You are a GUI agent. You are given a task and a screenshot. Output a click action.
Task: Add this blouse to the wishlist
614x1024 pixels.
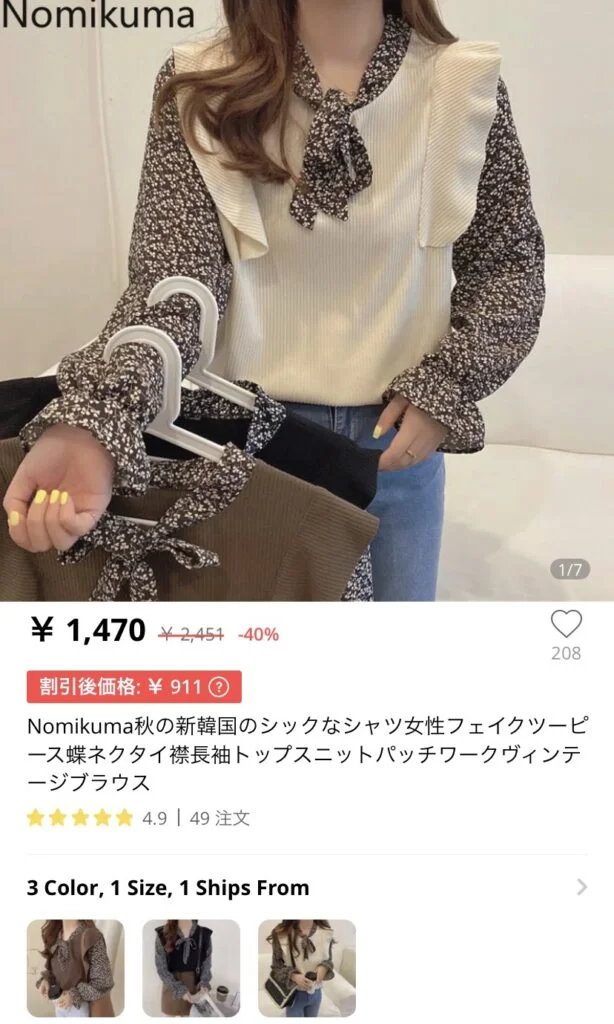click(x=566, y=626)
